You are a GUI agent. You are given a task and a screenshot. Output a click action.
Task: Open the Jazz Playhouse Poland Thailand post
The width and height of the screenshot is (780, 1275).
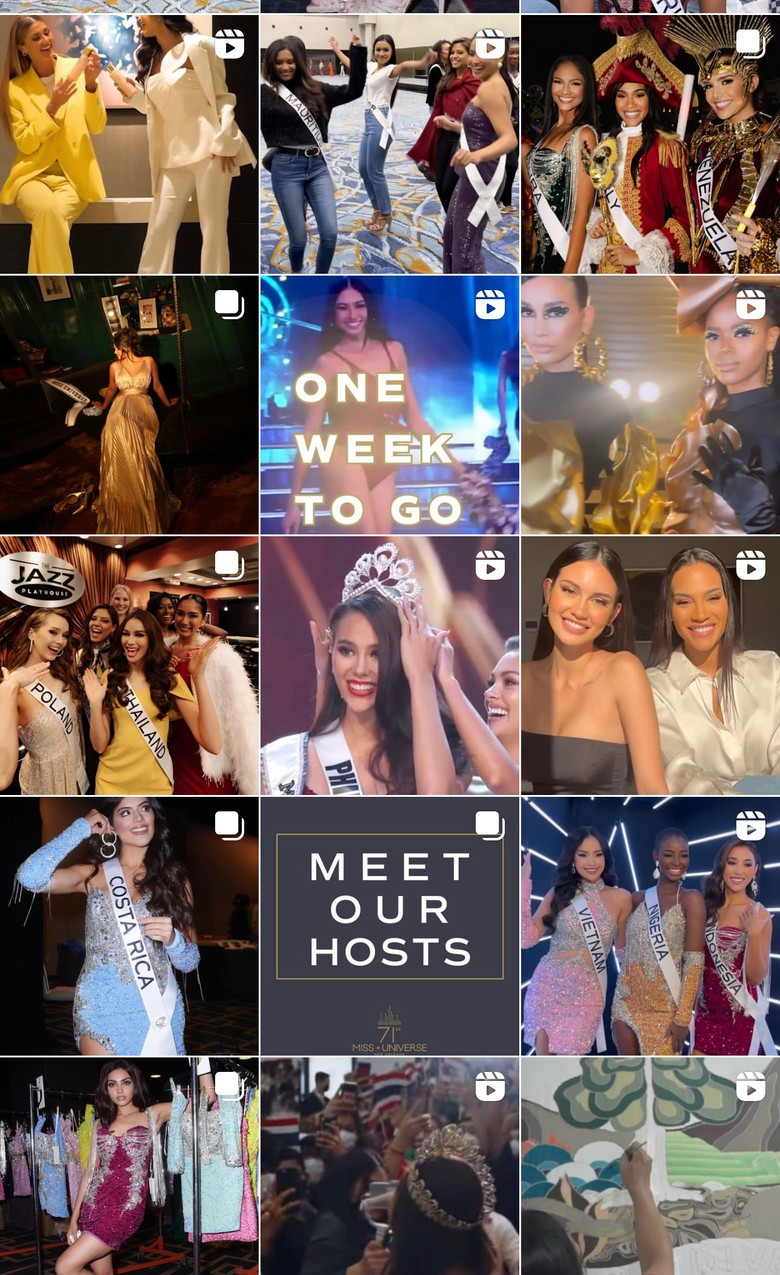click(x=129, y=666)
